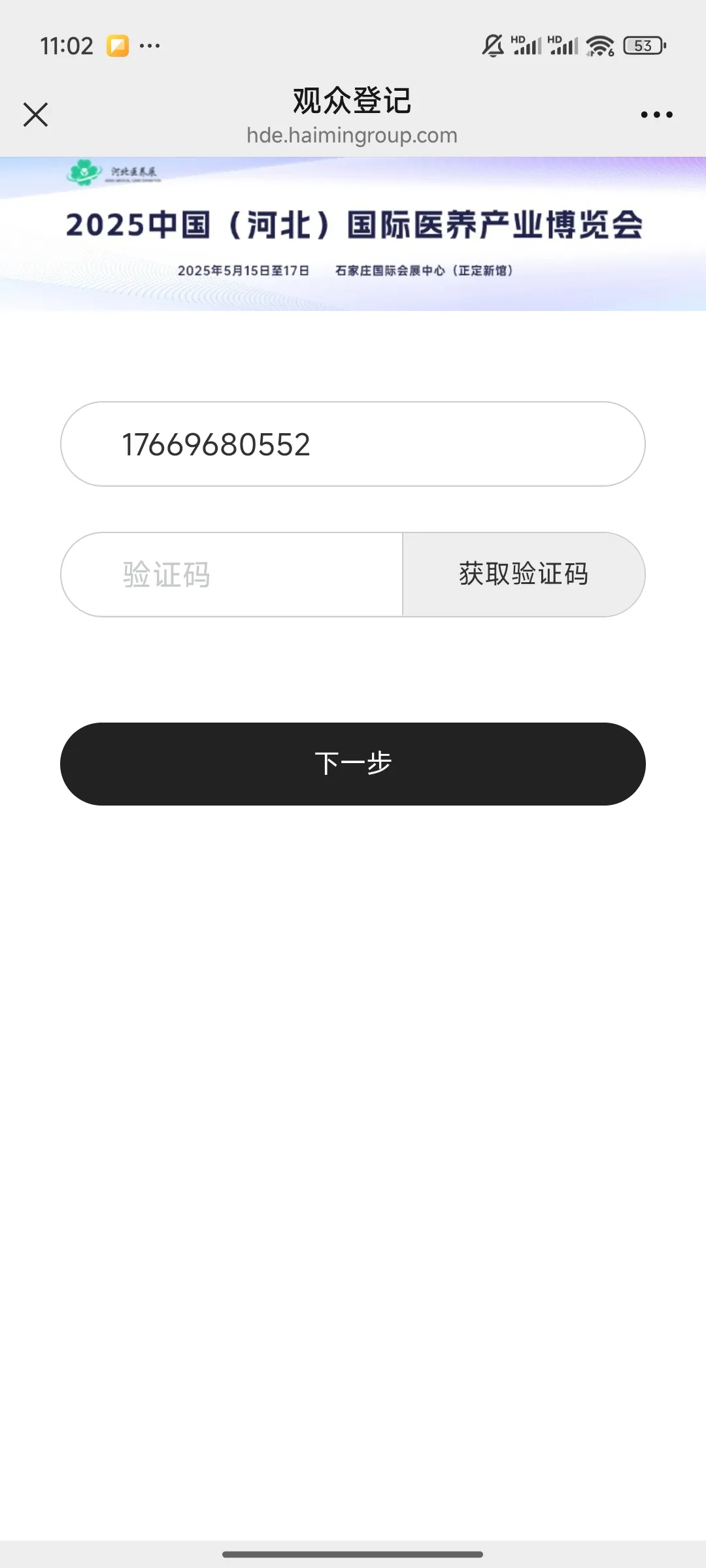
Task: Focus the 验证码 verification code field
Action: [232, 575]
